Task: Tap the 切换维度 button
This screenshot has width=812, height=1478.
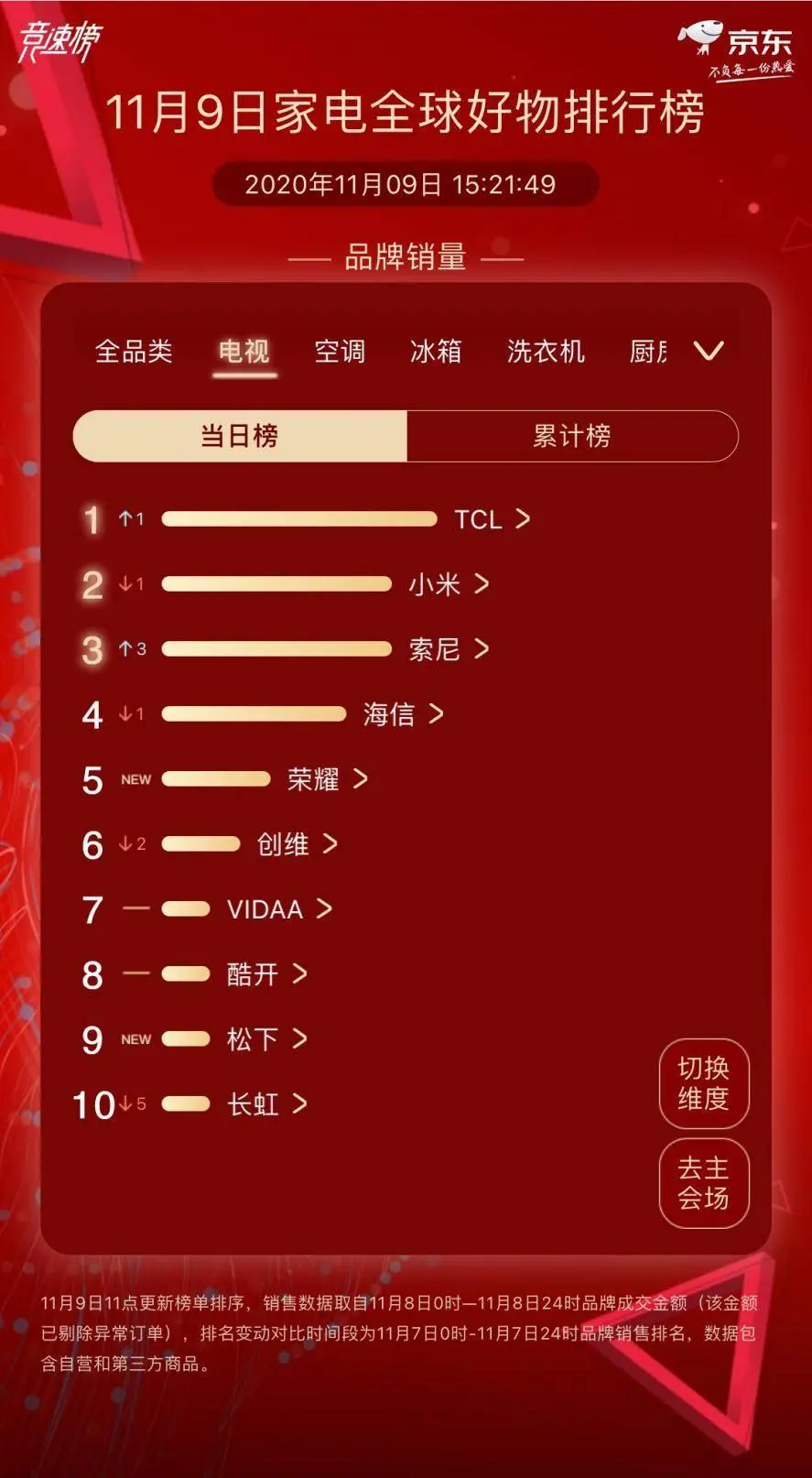Action: click(x=703, y=1083)
